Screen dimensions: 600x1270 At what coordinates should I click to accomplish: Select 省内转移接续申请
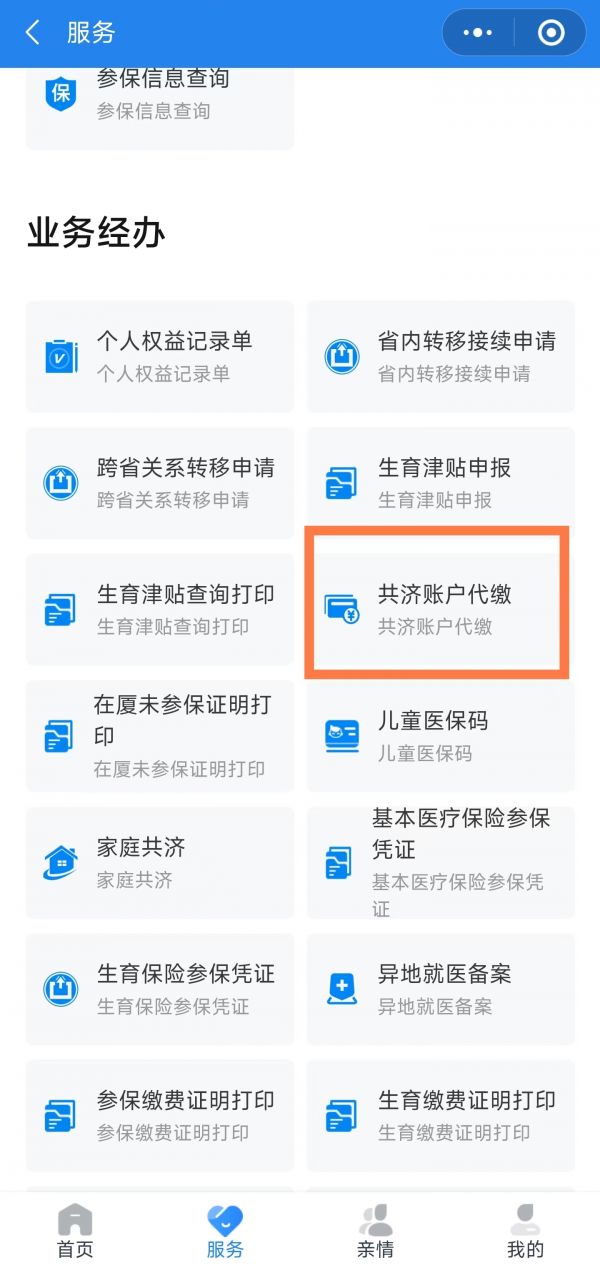click(x=440, y=356)
